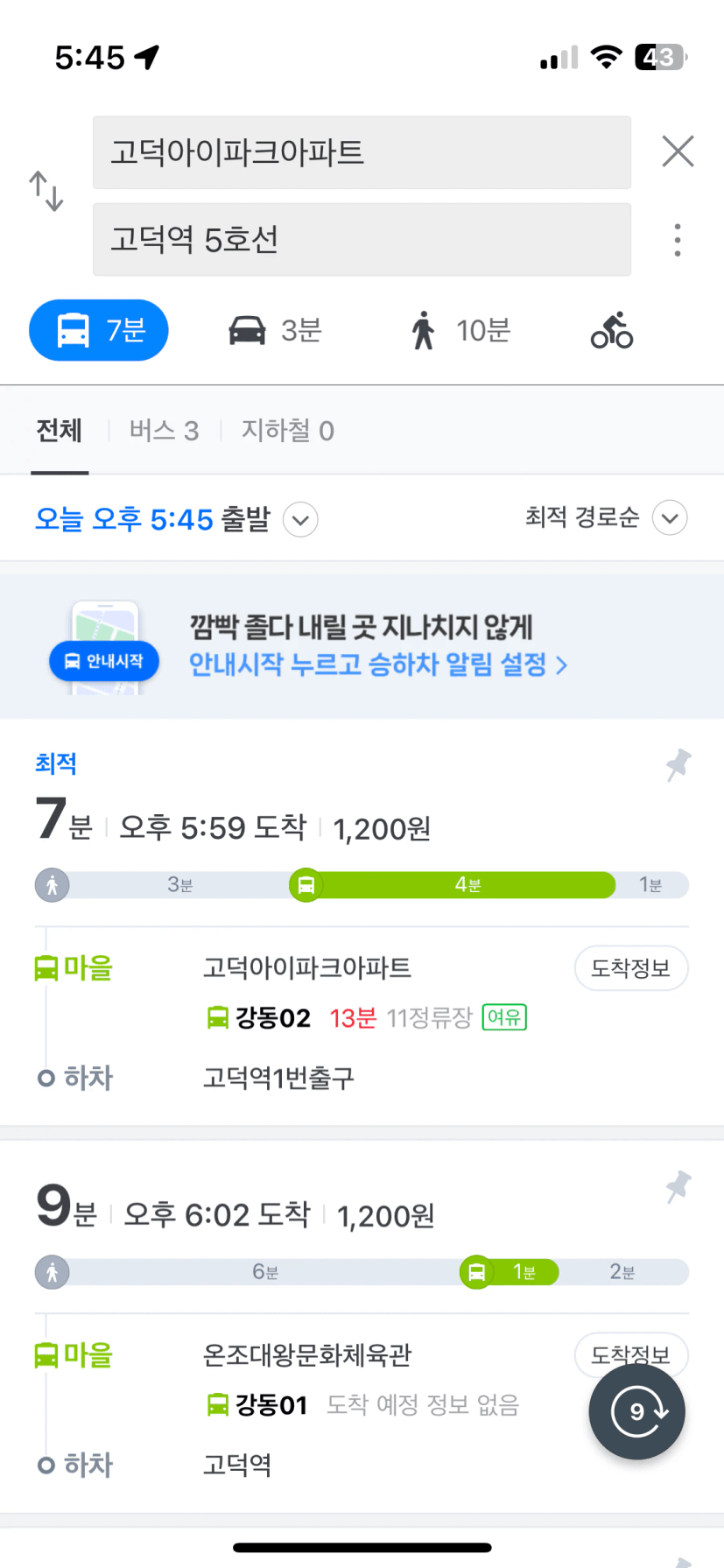Open the three-dot overflow menu
724x1568 pixels.
[678, 240]
